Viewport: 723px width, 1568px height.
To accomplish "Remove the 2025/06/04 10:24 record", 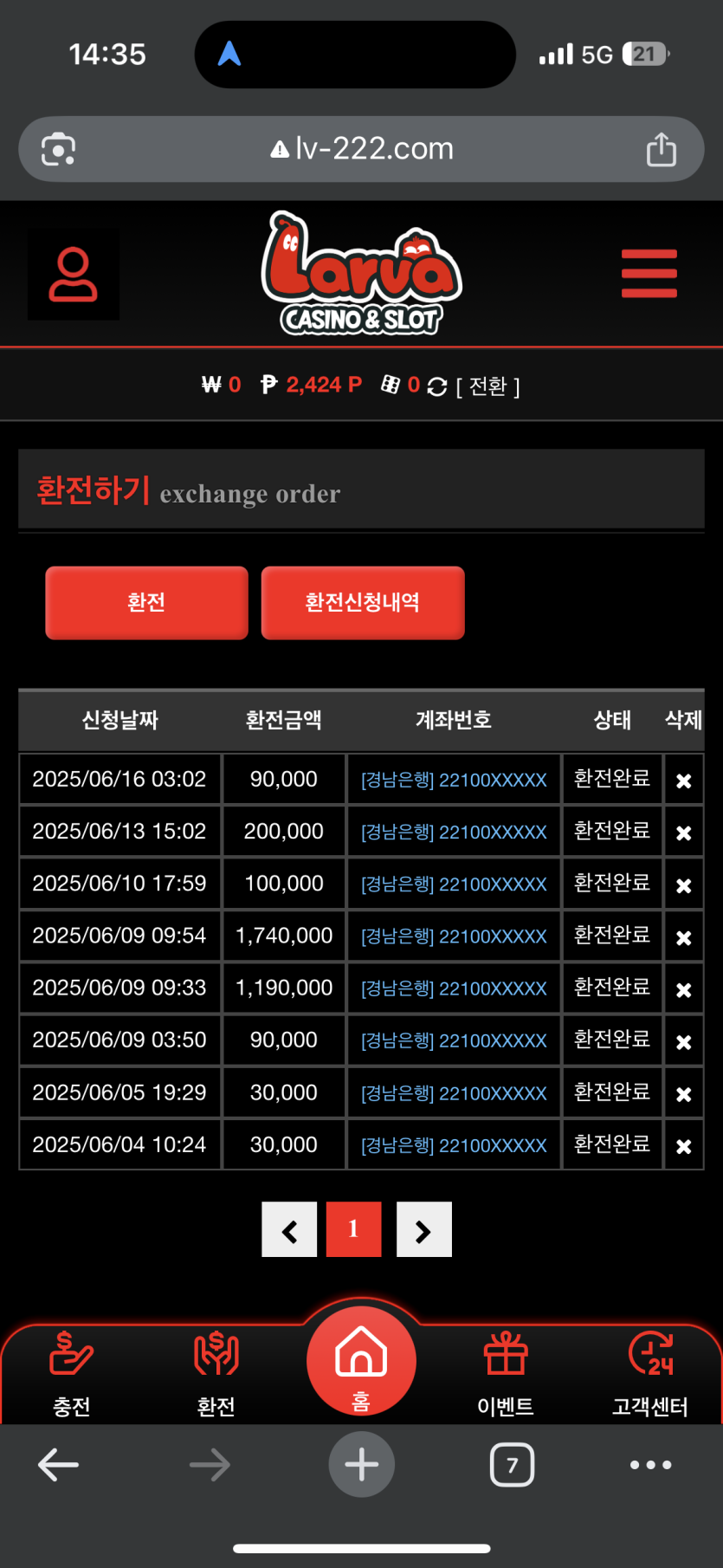I will pyautogui.click(x=683, y=1146).
